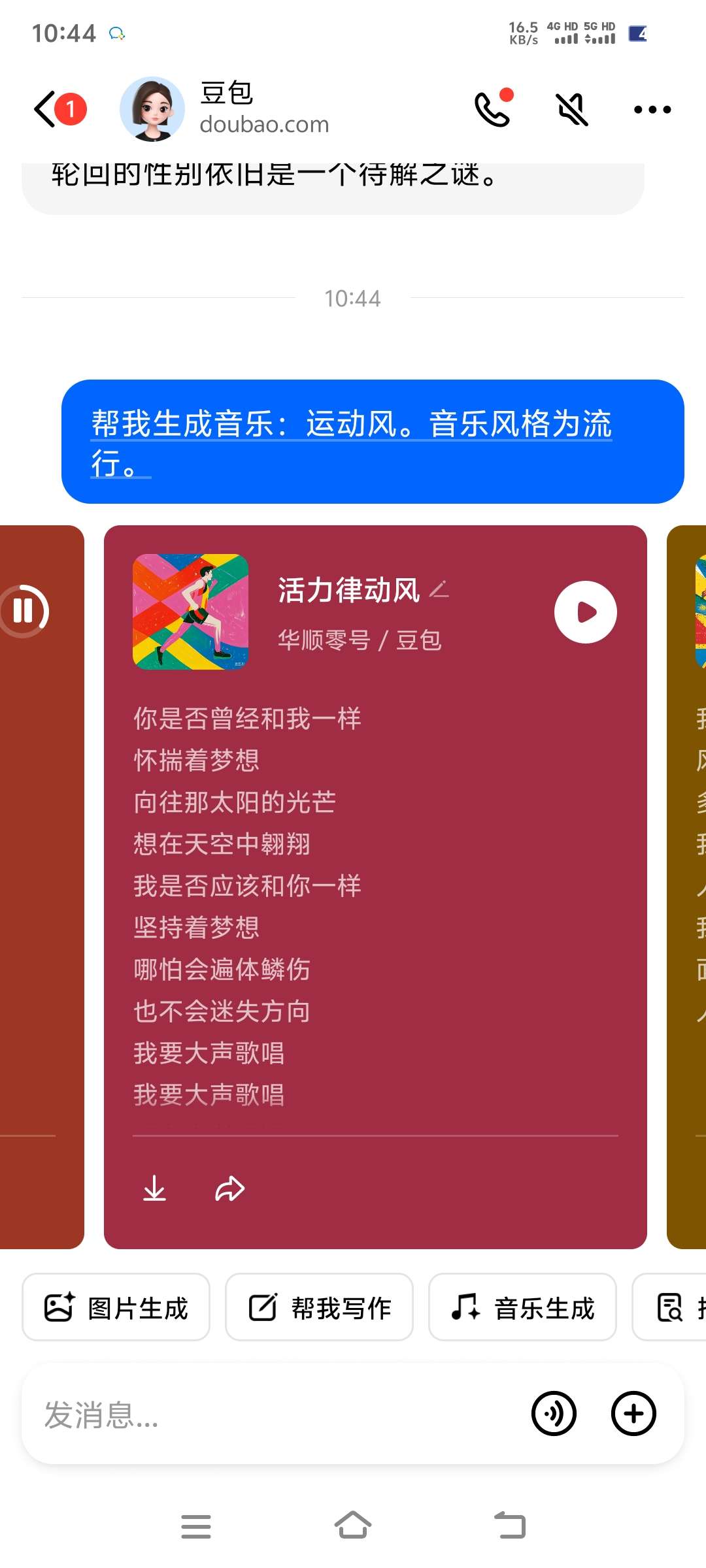
Task: Share the 活力律动风 song
Action: click(229, 1189)
